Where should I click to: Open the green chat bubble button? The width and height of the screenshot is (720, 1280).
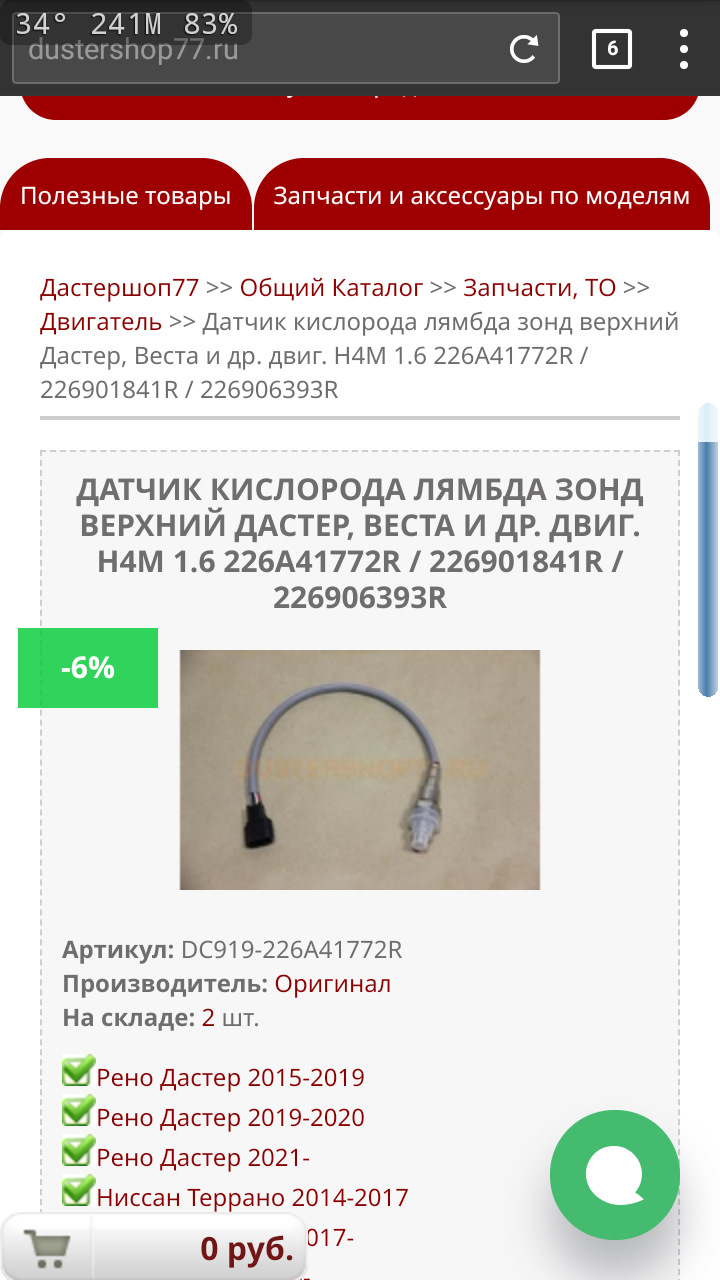[x=614, y=1175]
